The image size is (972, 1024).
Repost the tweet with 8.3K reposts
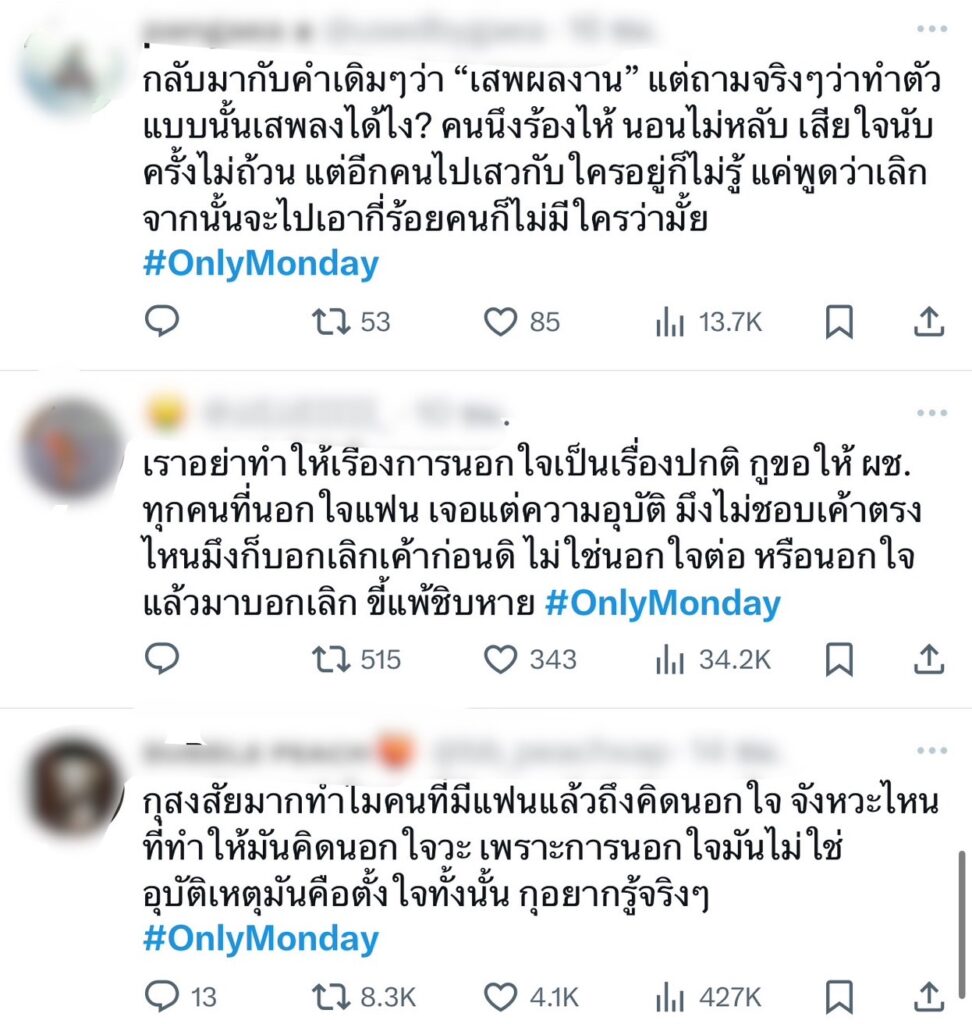pyautogui.click(x=326, y=996)
